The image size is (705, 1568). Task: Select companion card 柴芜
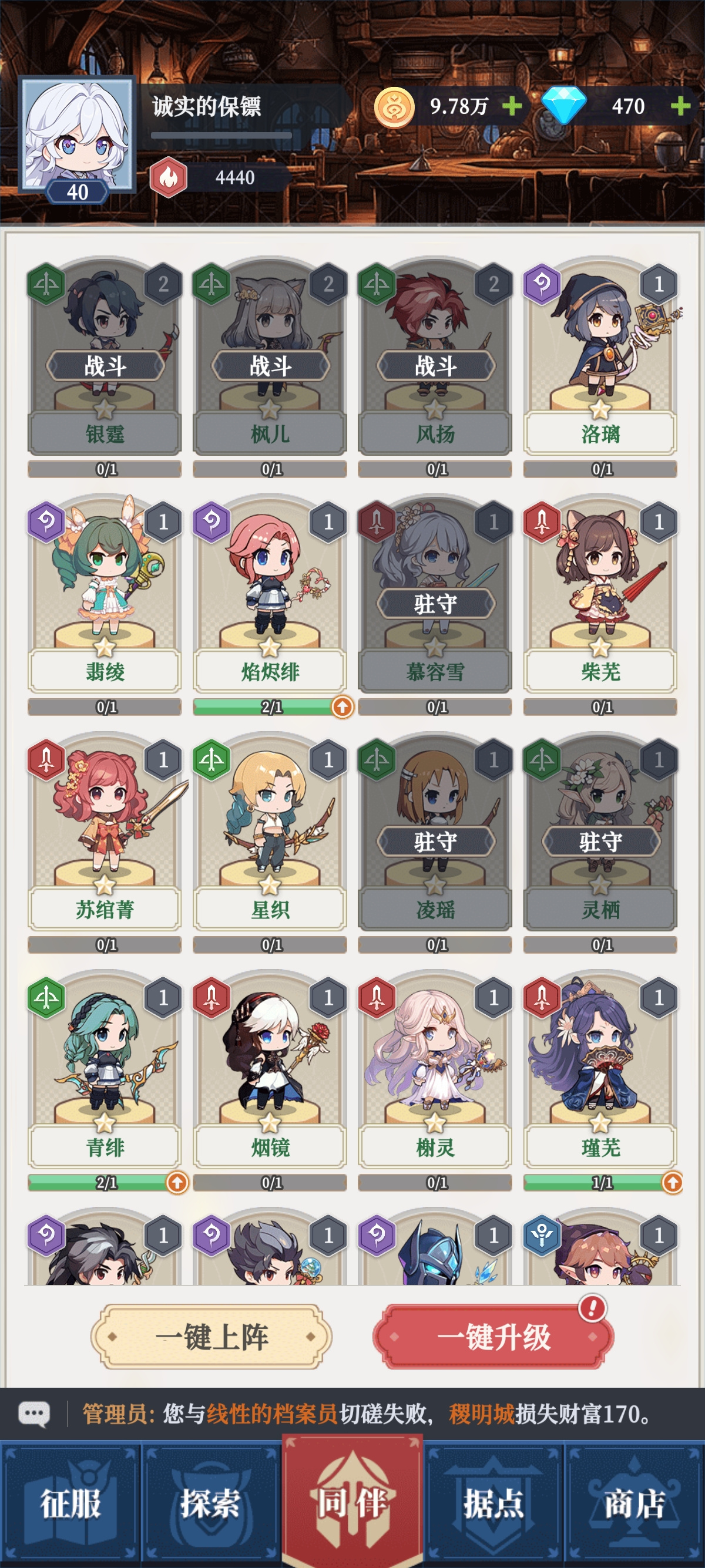click(600, 597)
